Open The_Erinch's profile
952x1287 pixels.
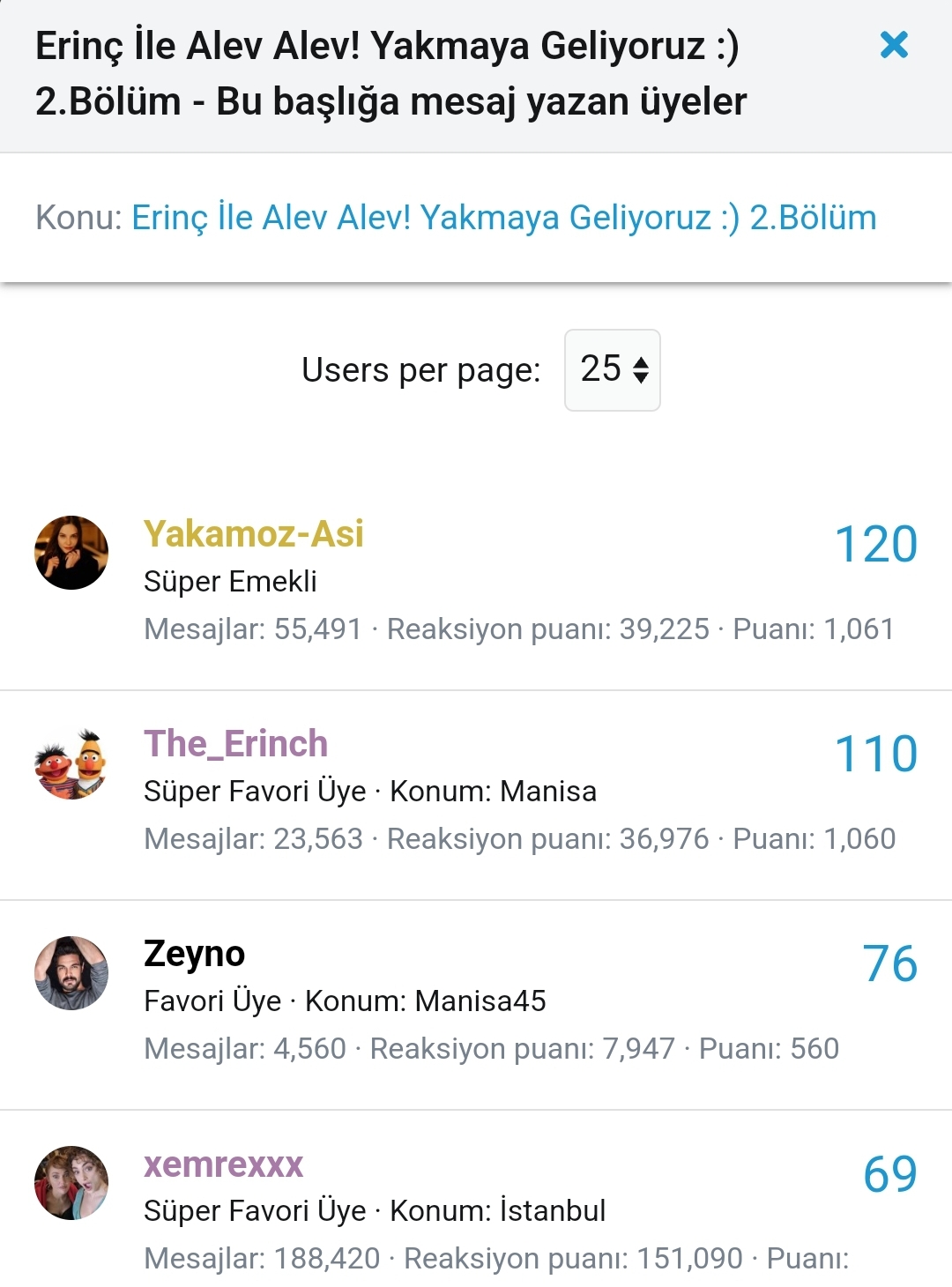235,744
